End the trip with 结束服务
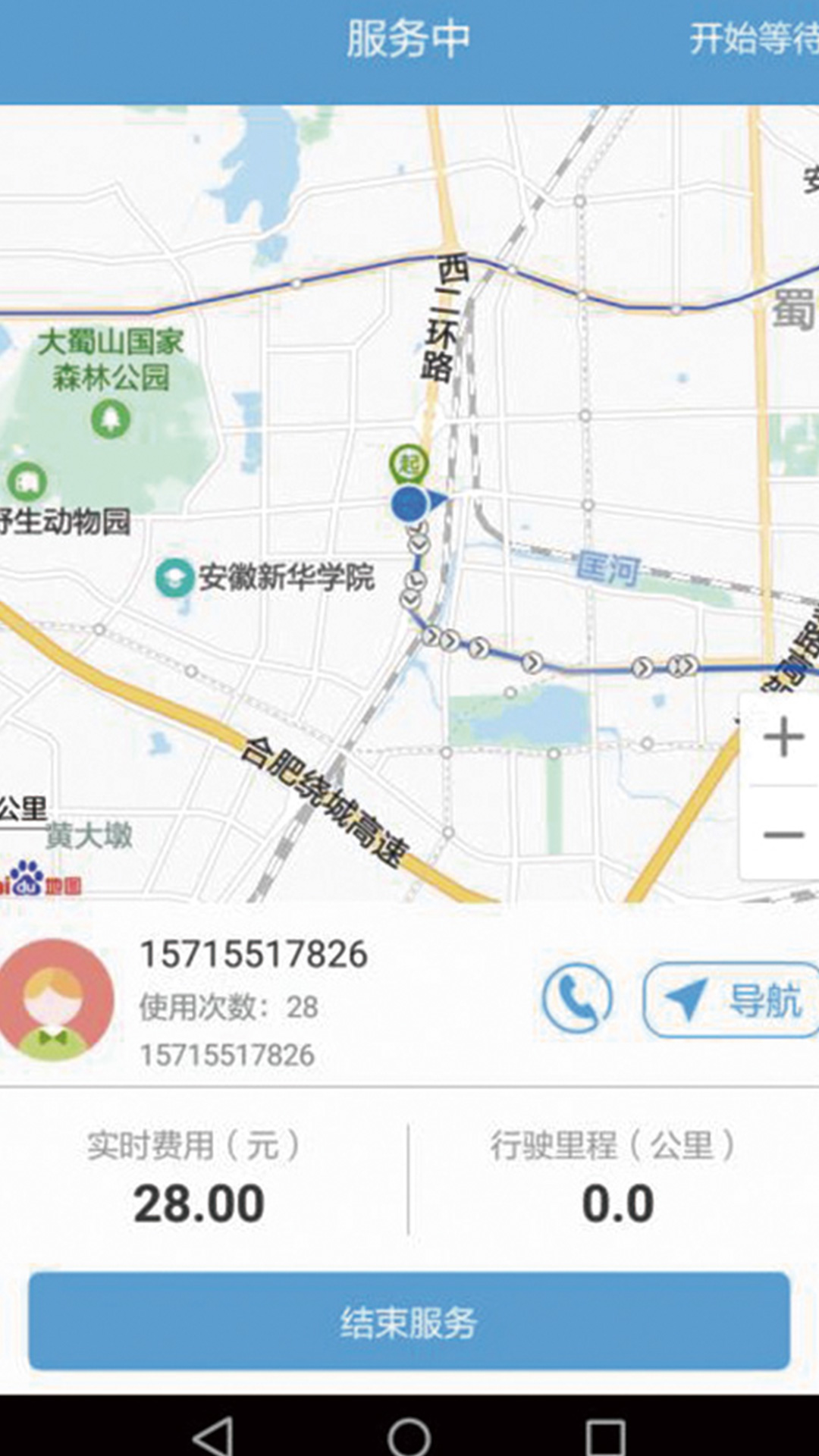The width and height of the screenshot is (819, 1456). [x=409, y=1323]
